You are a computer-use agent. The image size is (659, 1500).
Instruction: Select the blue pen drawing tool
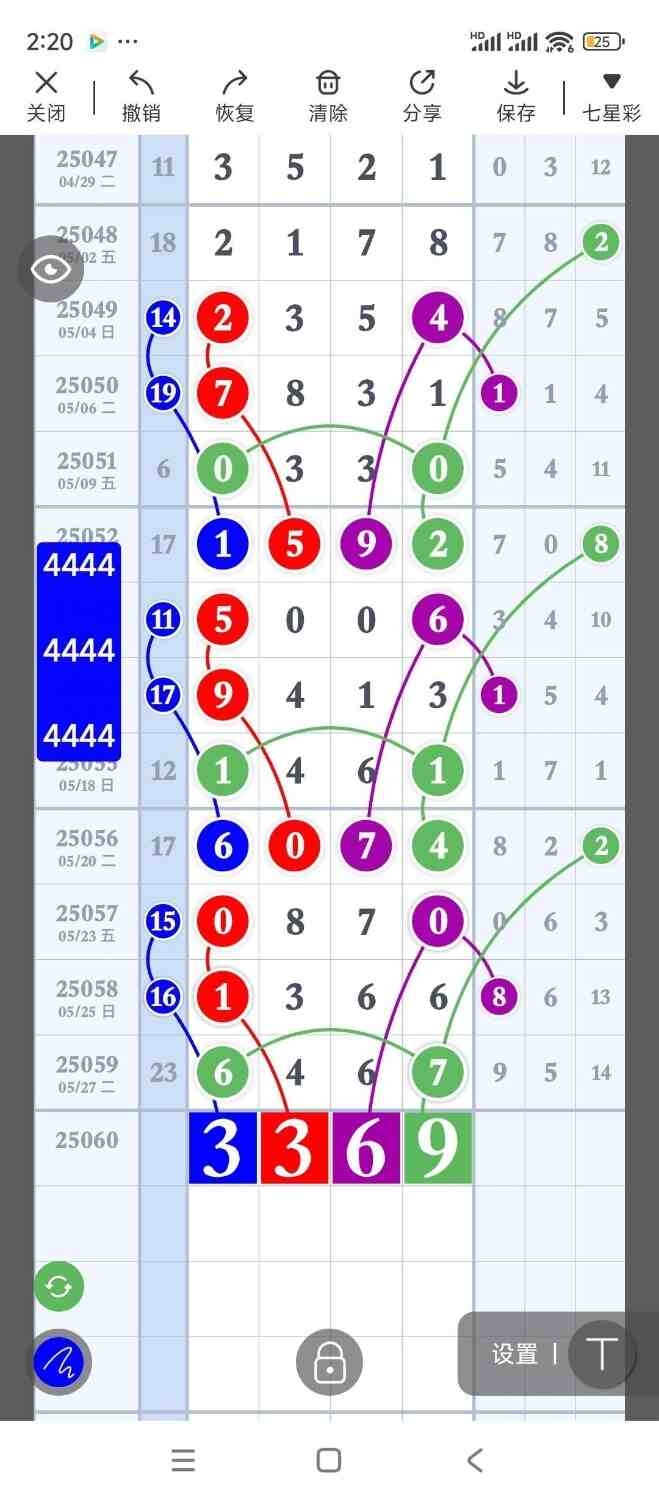pos(58,1361)
